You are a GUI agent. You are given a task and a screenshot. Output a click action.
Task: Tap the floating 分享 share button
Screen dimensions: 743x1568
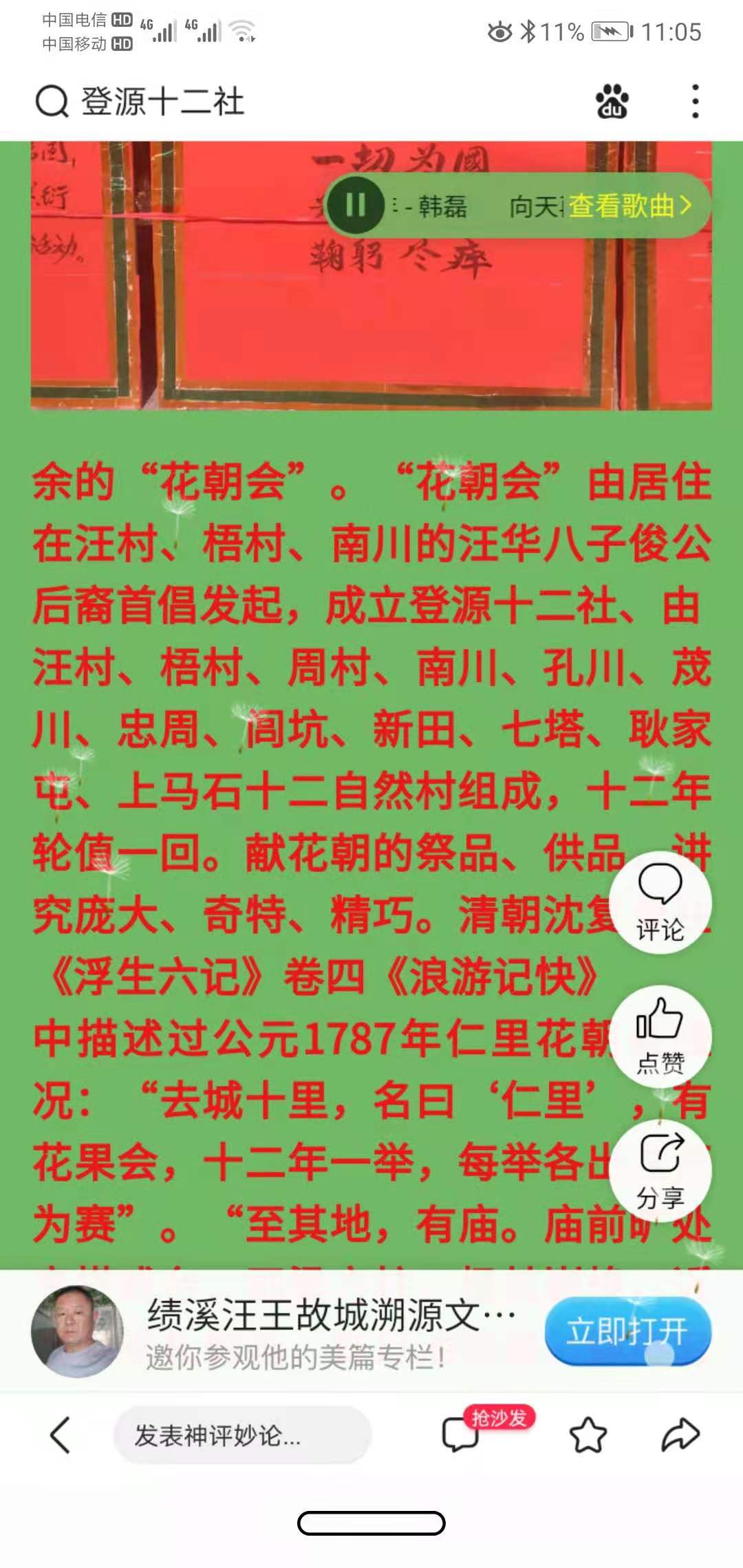point(660,1170)
